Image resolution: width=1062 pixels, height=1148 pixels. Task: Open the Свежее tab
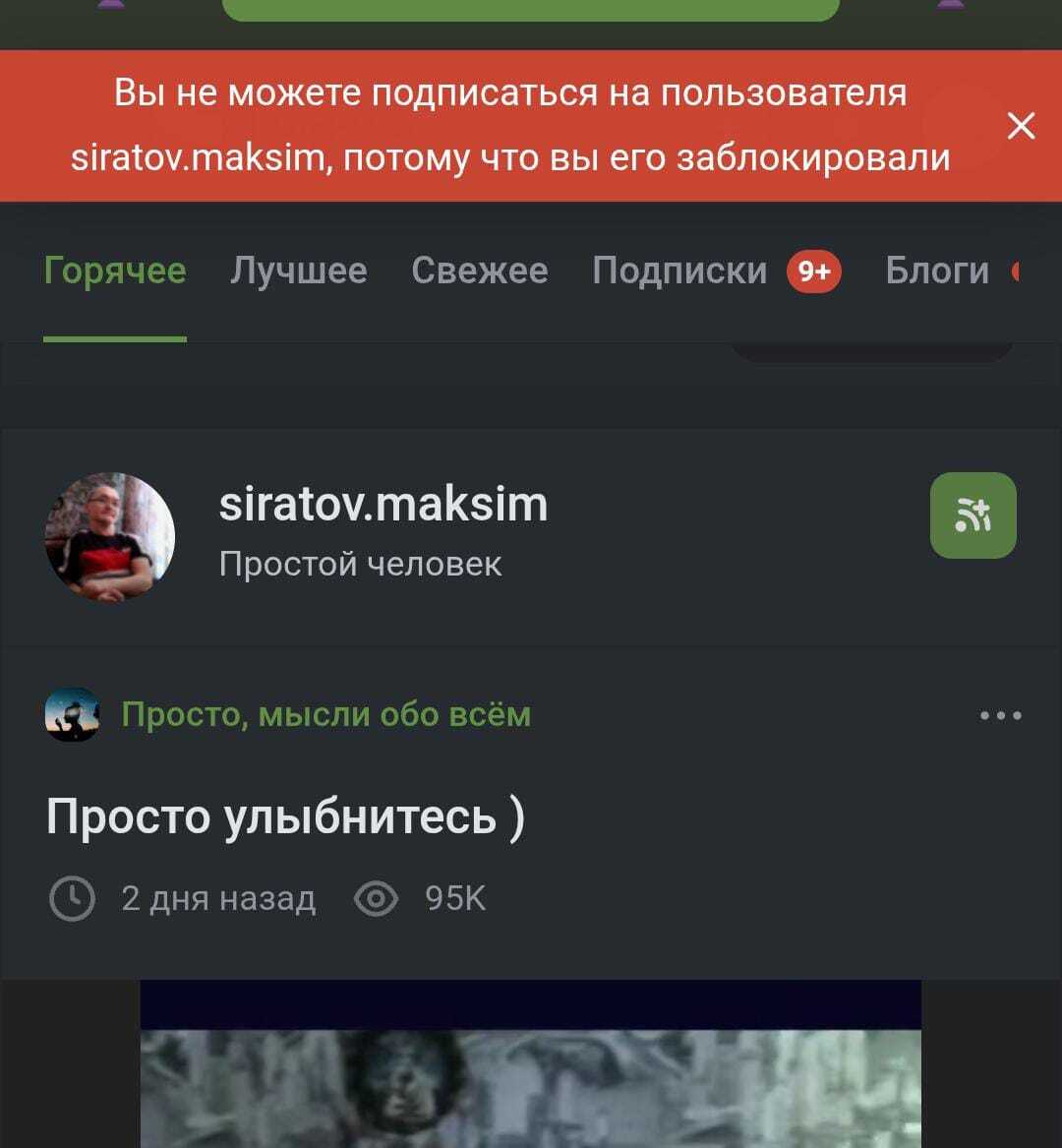coord(480,271)
